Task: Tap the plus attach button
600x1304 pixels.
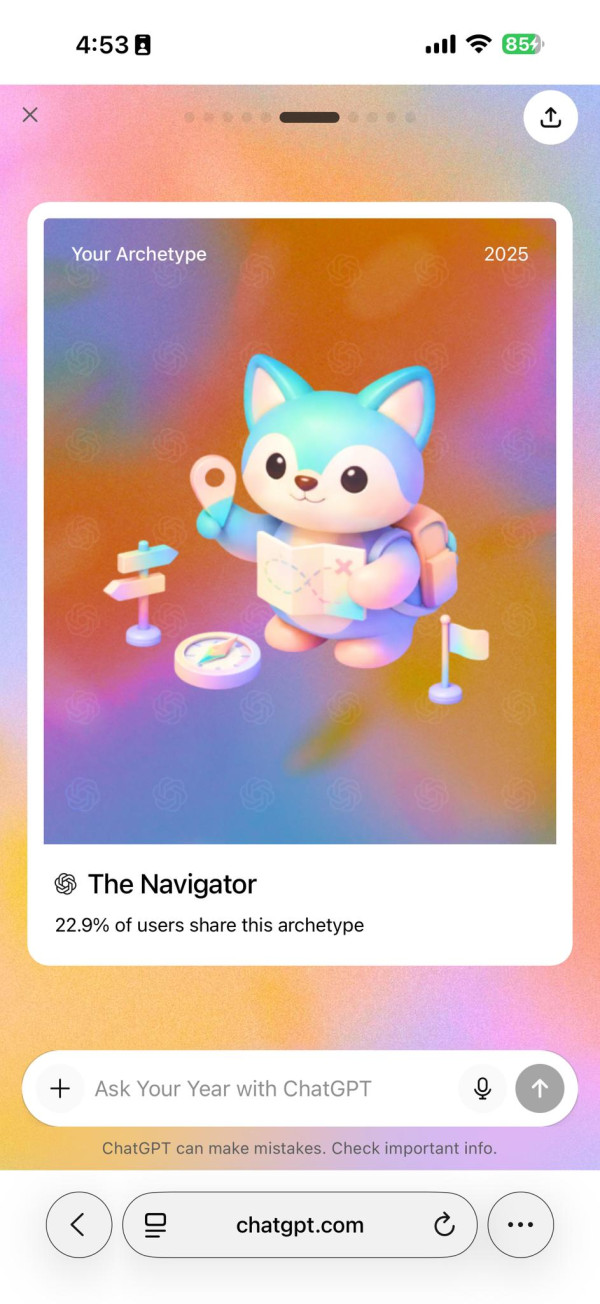Action: [x=60, y=1089]
